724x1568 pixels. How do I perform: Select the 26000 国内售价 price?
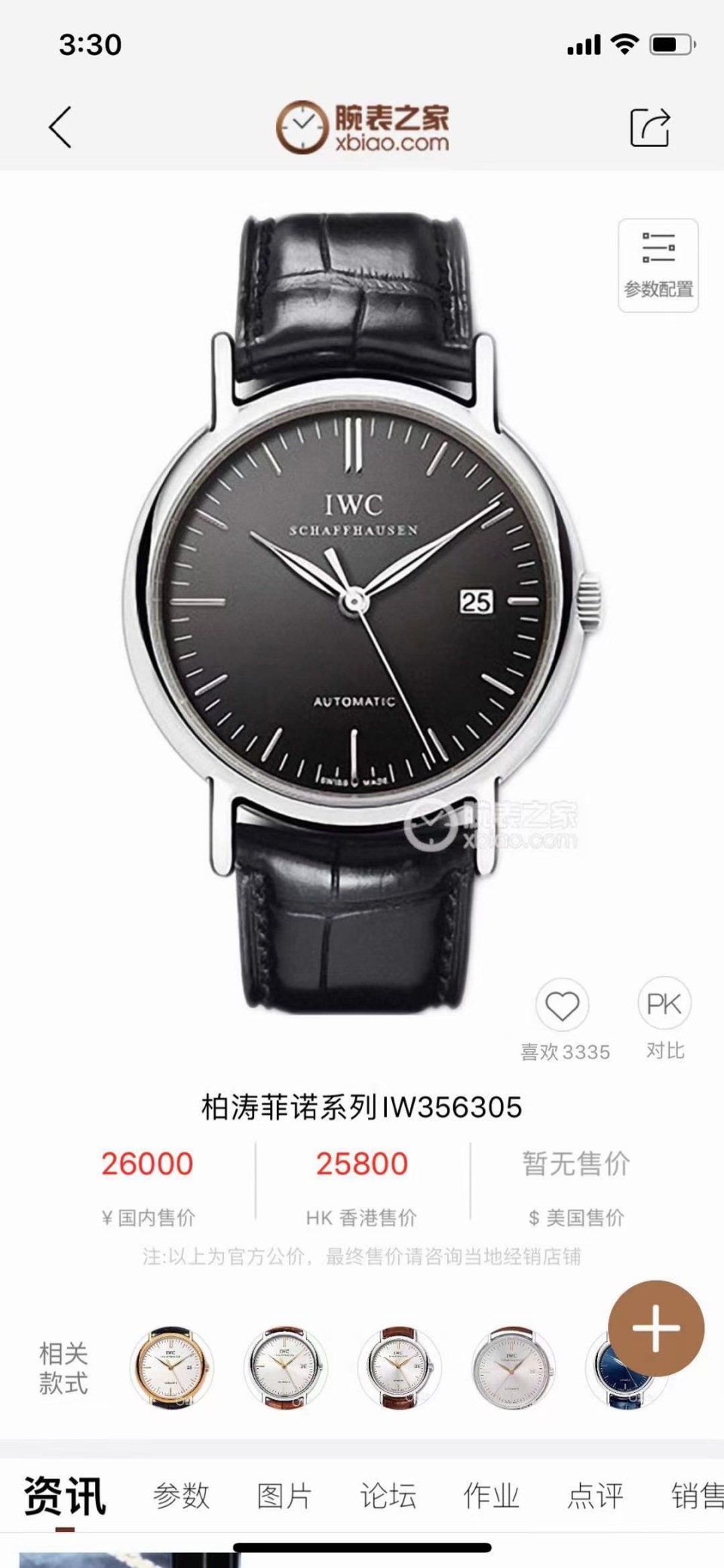(148, 1164)
